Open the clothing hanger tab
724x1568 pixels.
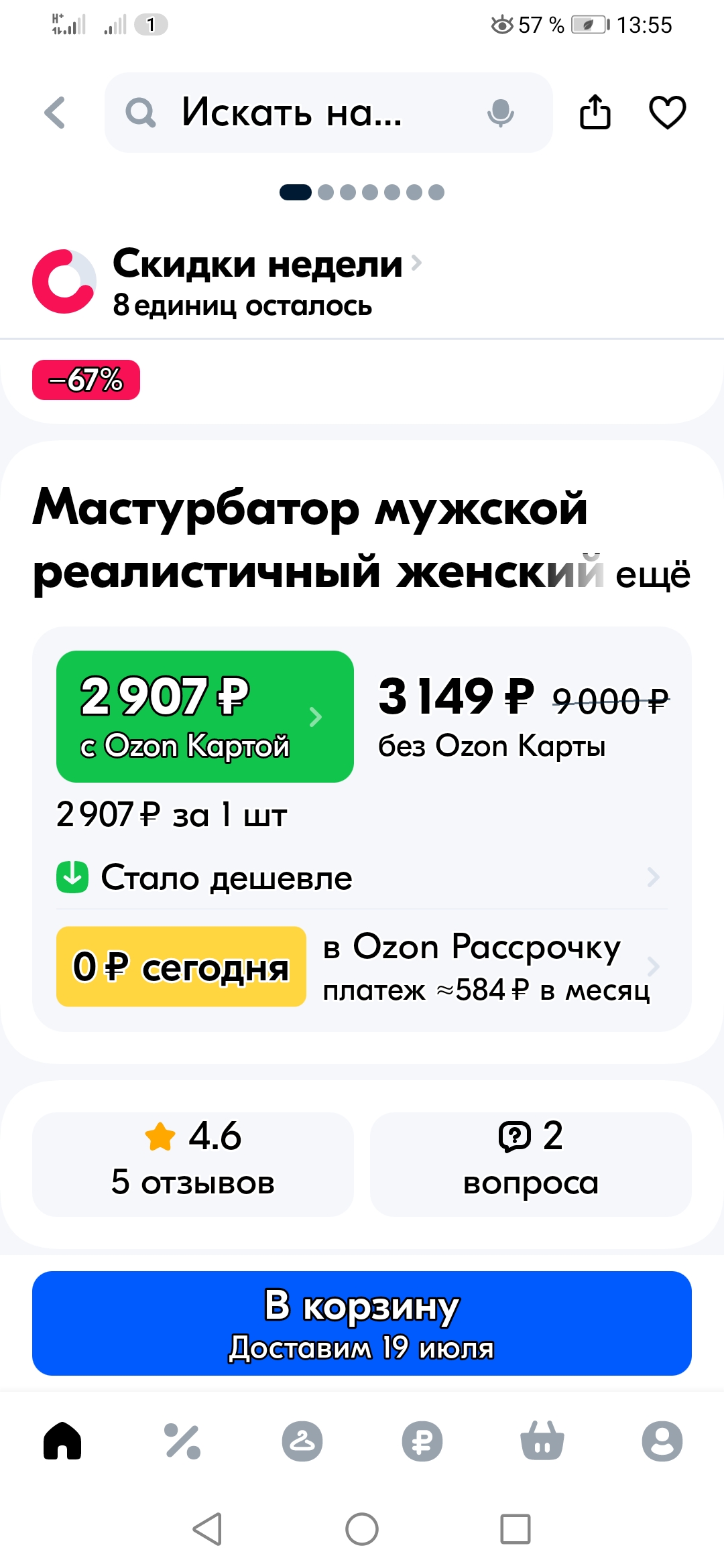pyautogui.click(x=302, y=1441)
